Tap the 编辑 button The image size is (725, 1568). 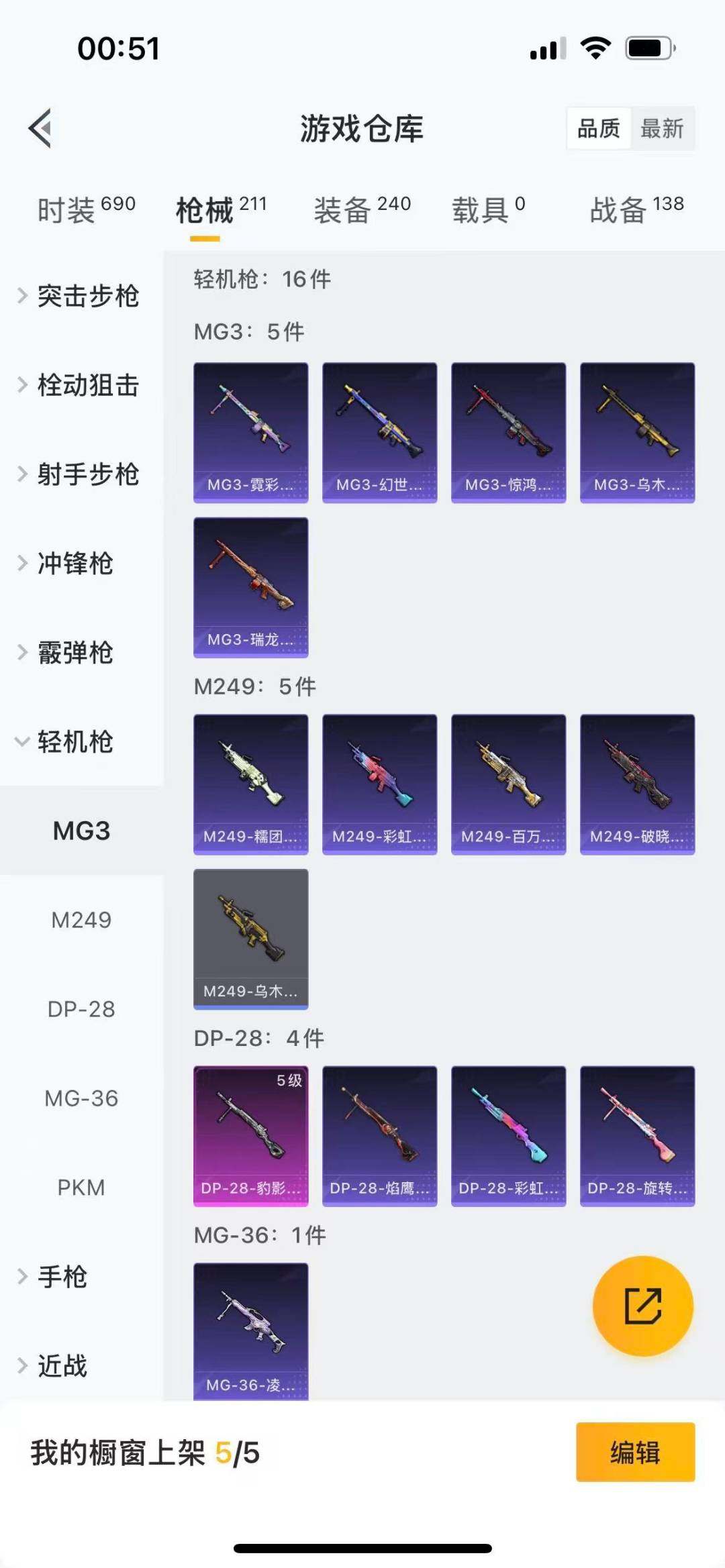(x=635, y=1452)
